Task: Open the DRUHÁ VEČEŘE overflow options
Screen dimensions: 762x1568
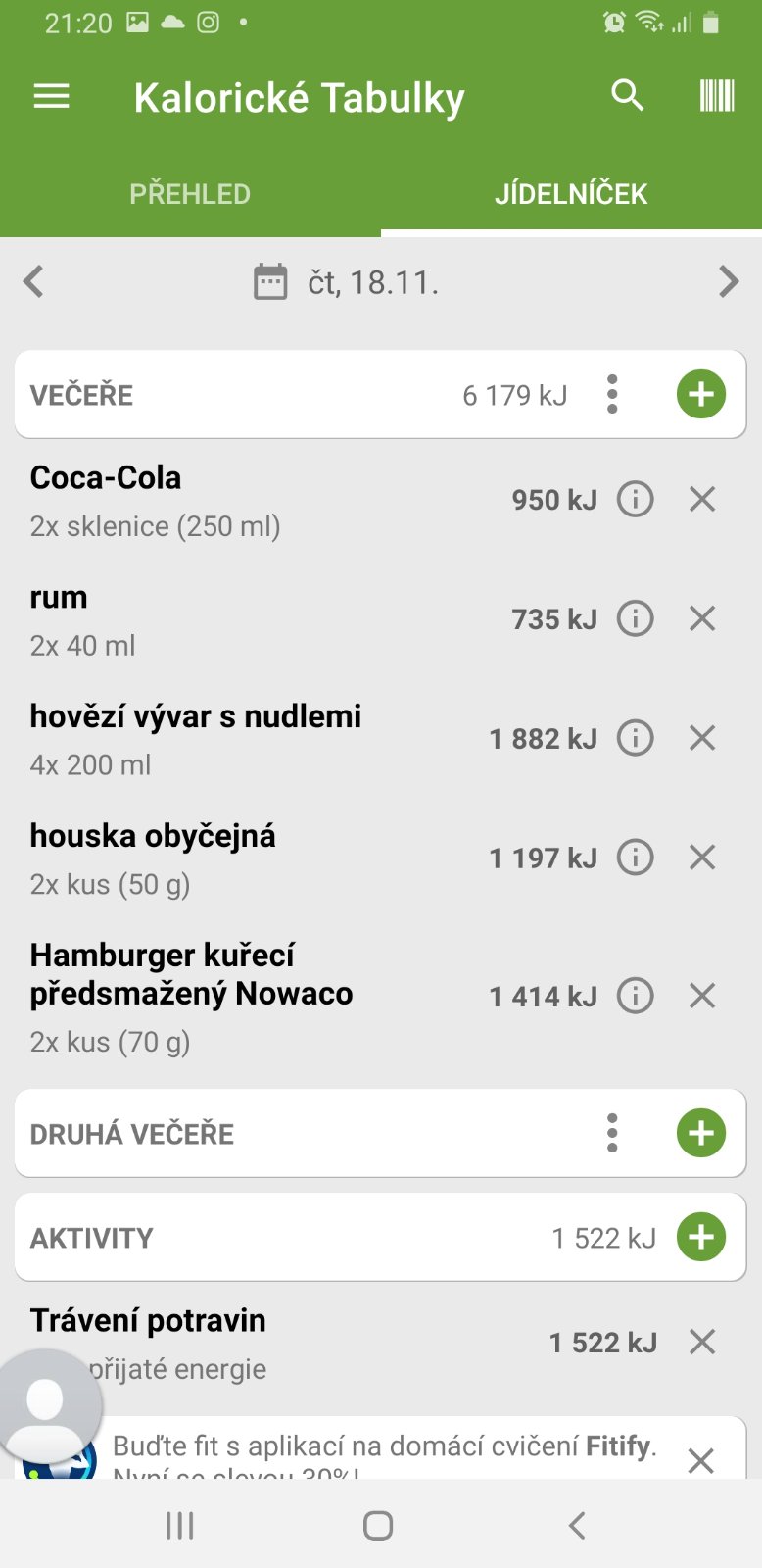Action: click(x=612, y=1134)
